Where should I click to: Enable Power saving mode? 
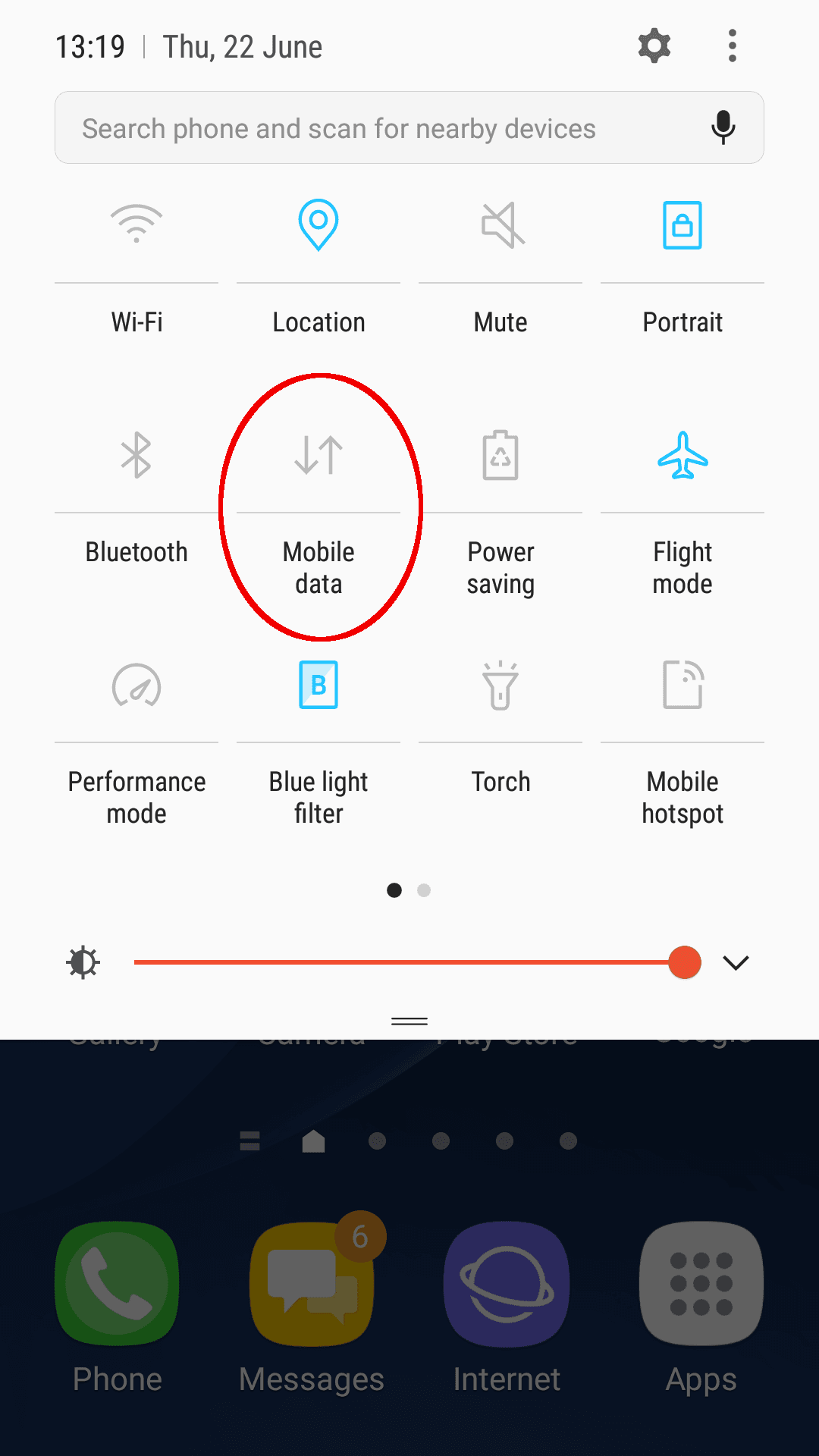click(x=500, y=455)
